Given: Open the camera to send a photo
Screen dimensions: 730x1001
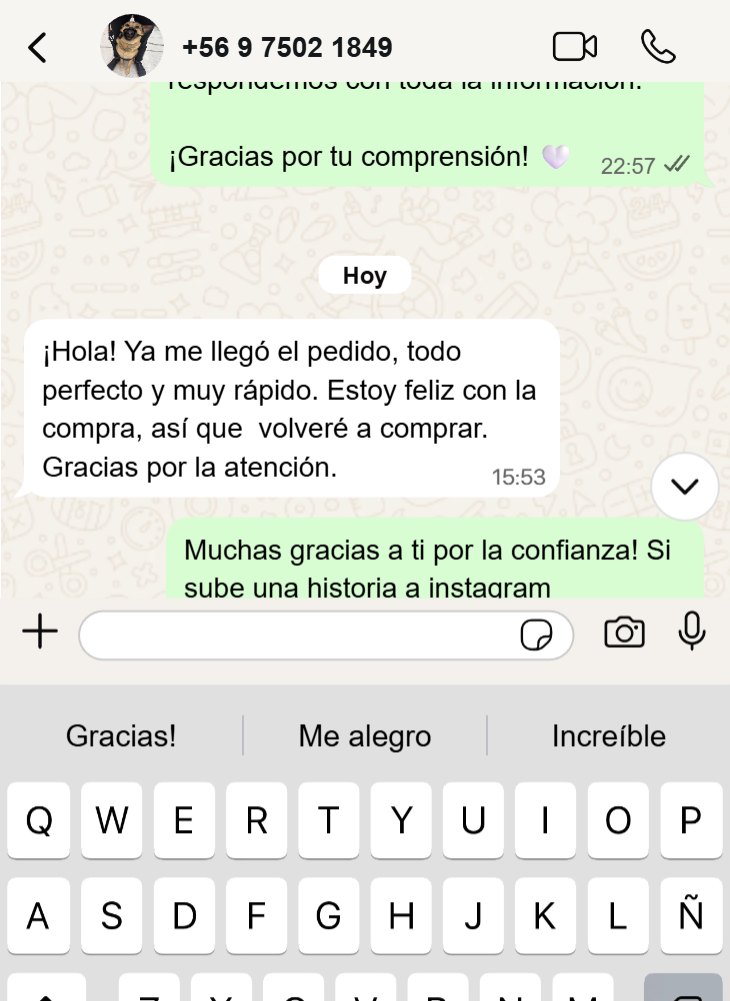Looking at the screenshot, I should click(624, 632).
